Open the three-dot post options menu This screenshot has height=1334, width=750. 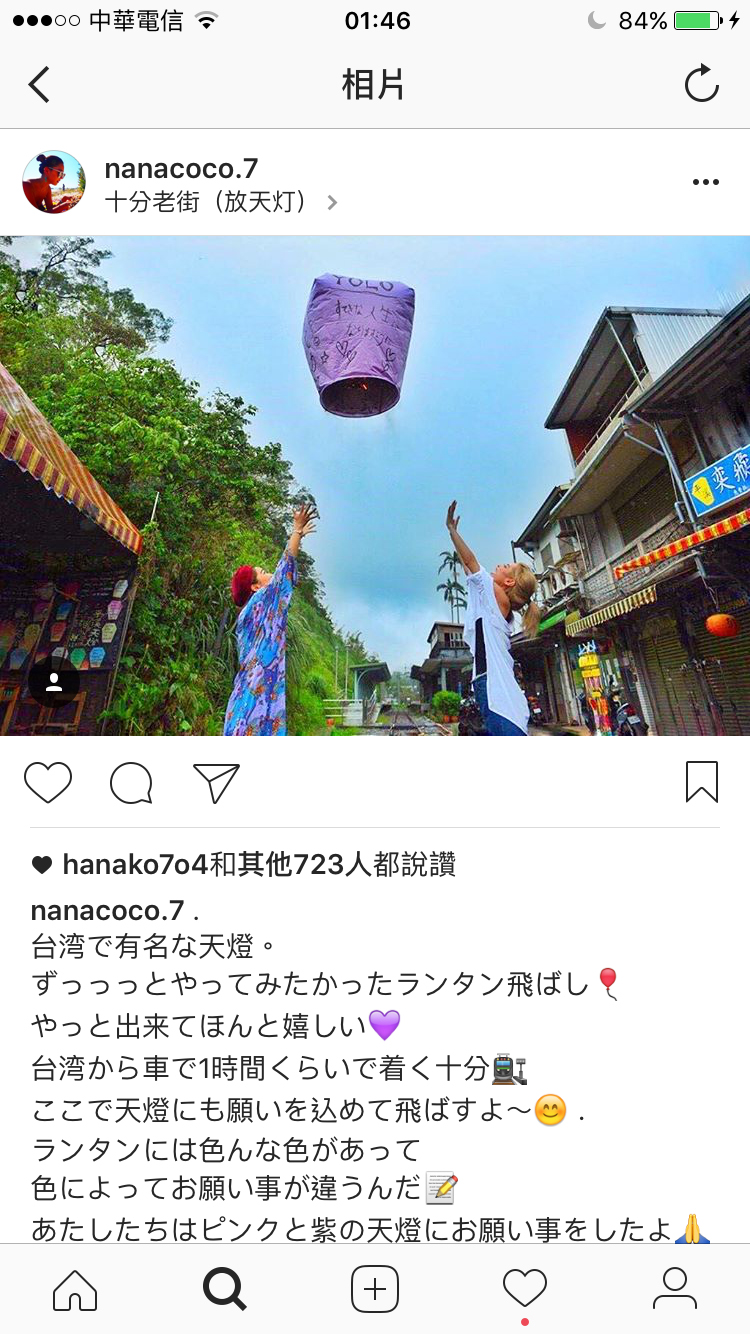tap(705, 182)
